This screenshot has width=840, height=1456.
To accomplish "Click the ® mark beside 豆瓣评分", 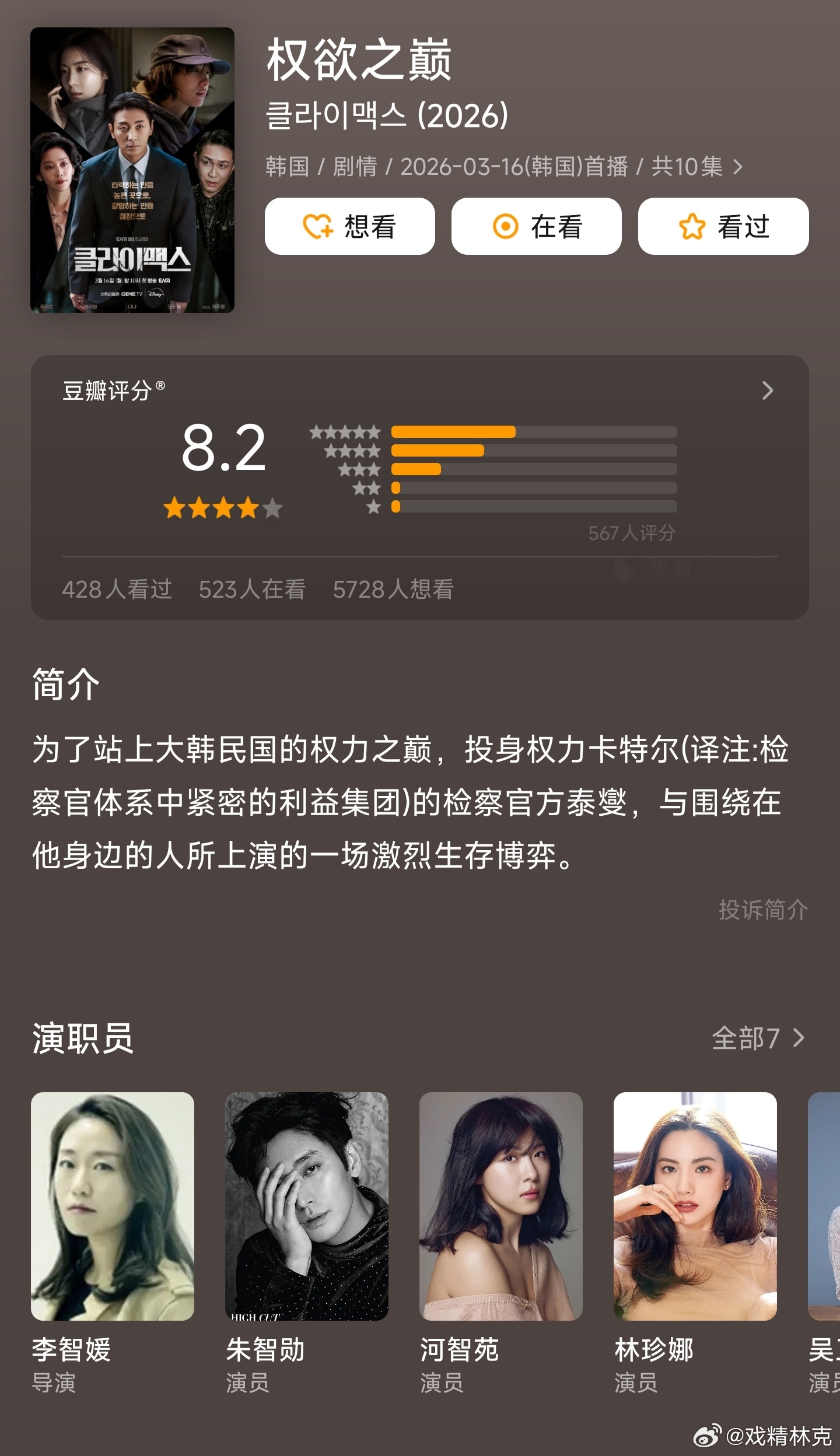I will (x=162, y=385).
